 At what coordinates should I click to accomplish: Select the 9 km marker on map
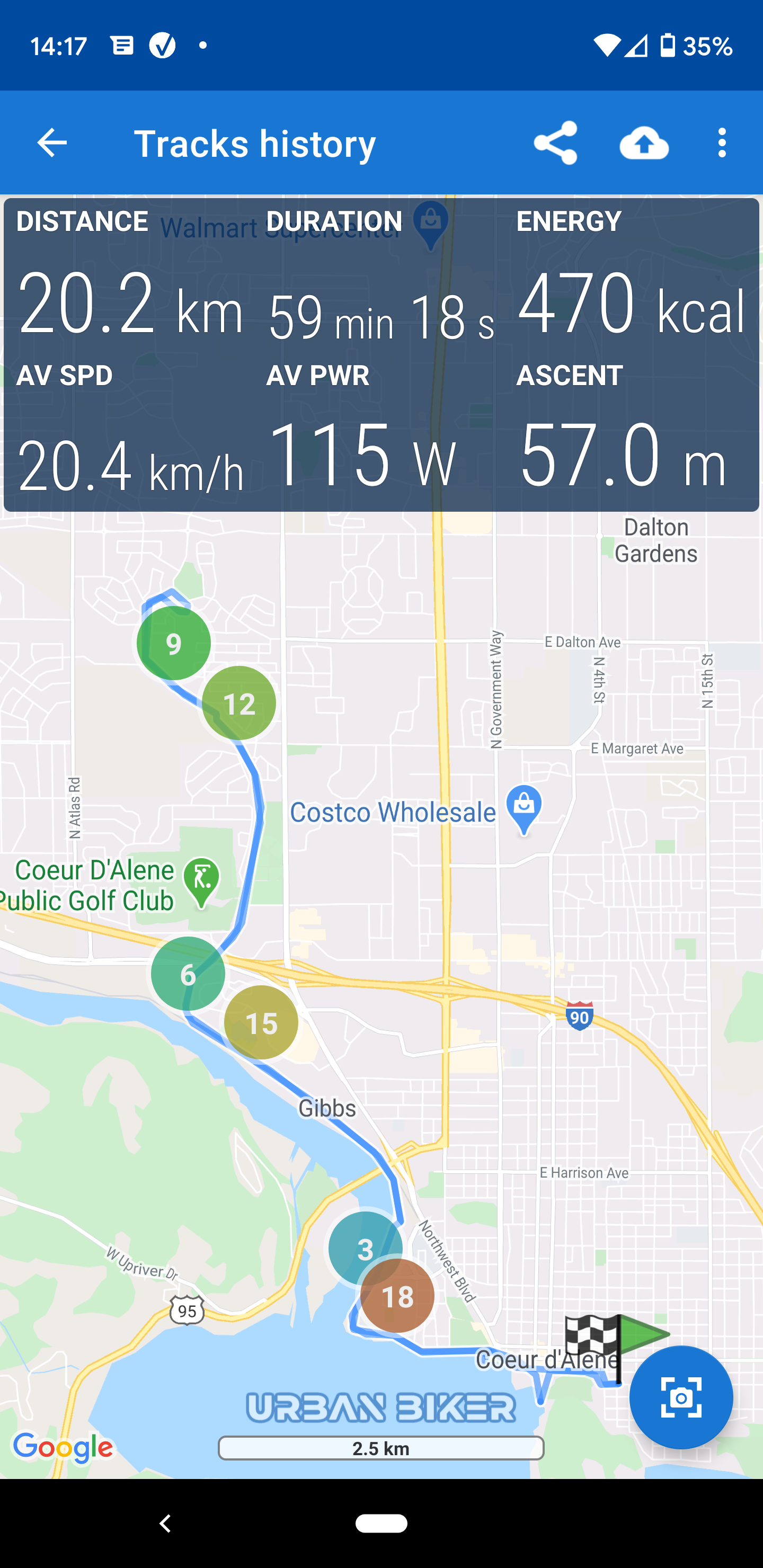pyautogui.click(x=174, y=643)
